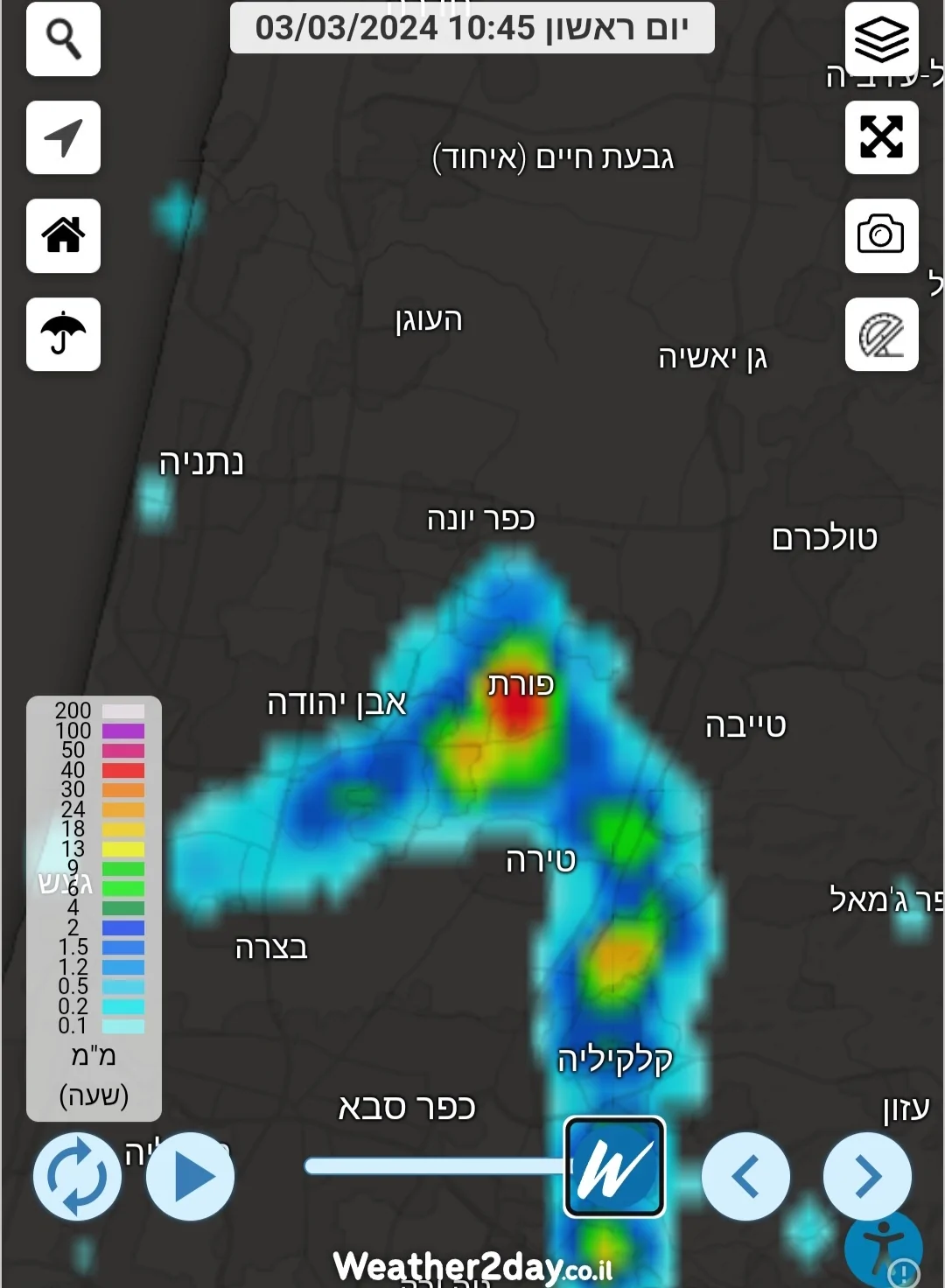Center the map on my location
945x1288 pixels.
pyautogui.click(x=63, y=137)
